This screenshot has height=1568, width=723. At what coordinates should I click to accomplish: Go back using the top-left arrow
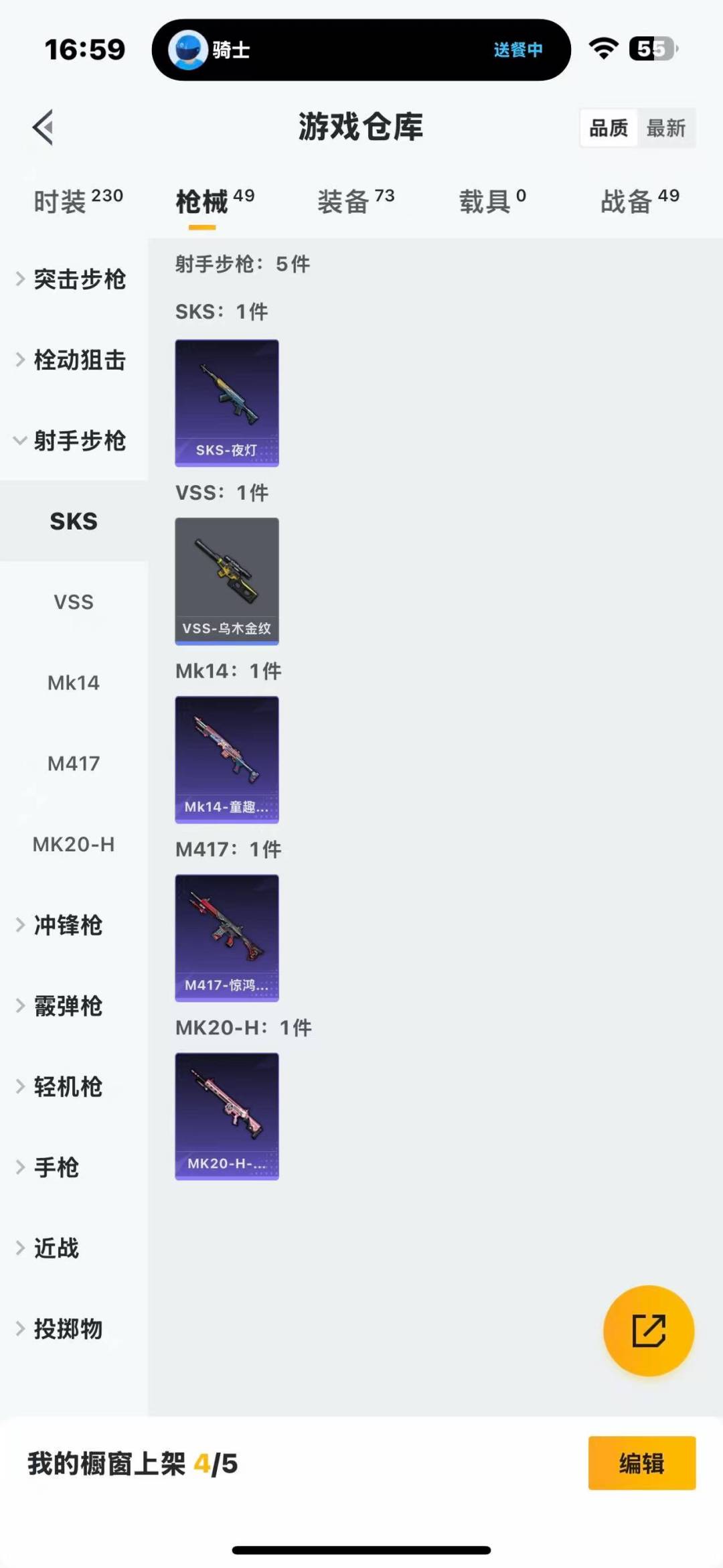[44, 127]
